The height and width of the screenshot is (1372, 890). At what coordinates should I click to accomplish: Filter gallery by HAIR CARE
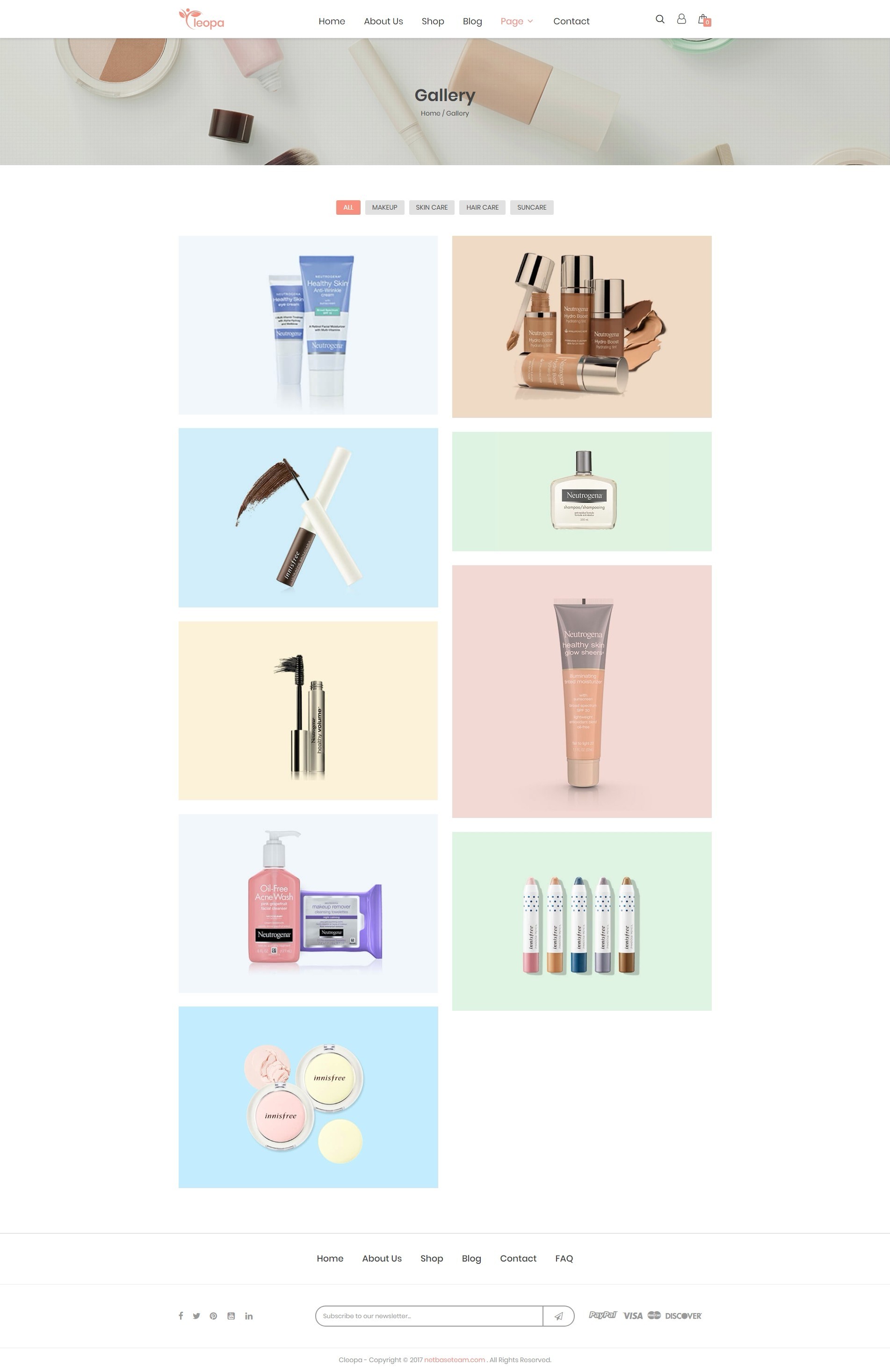pos(482,207)
